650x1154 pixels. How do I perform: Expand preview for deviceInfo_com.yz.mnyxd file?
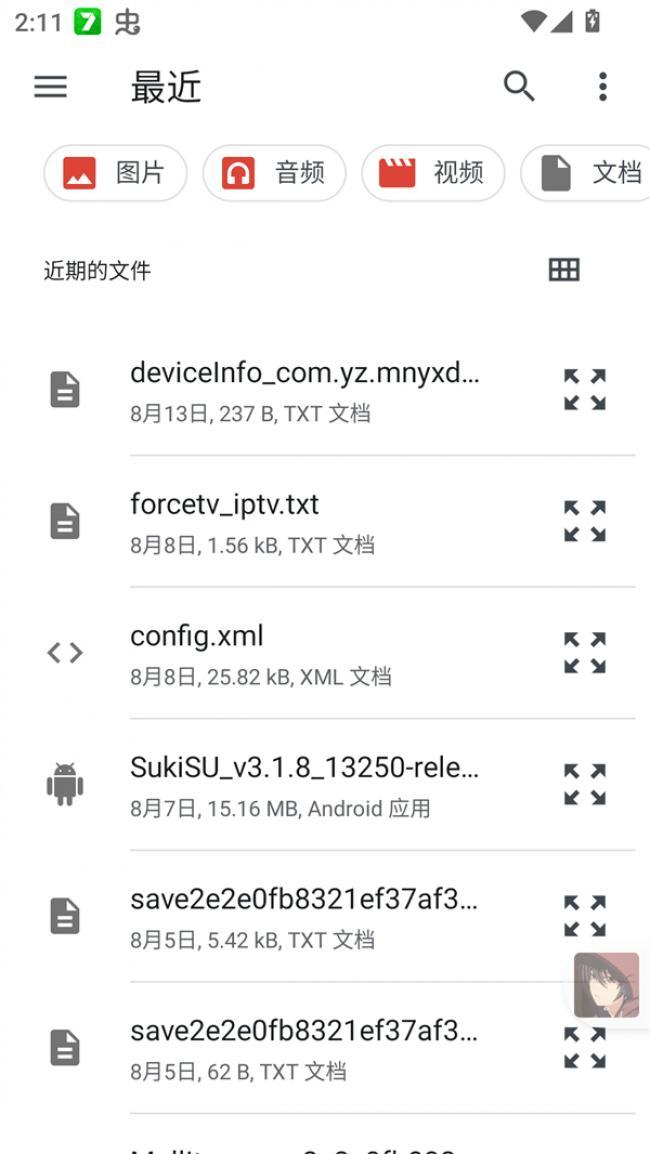click(x=585, y=389)
